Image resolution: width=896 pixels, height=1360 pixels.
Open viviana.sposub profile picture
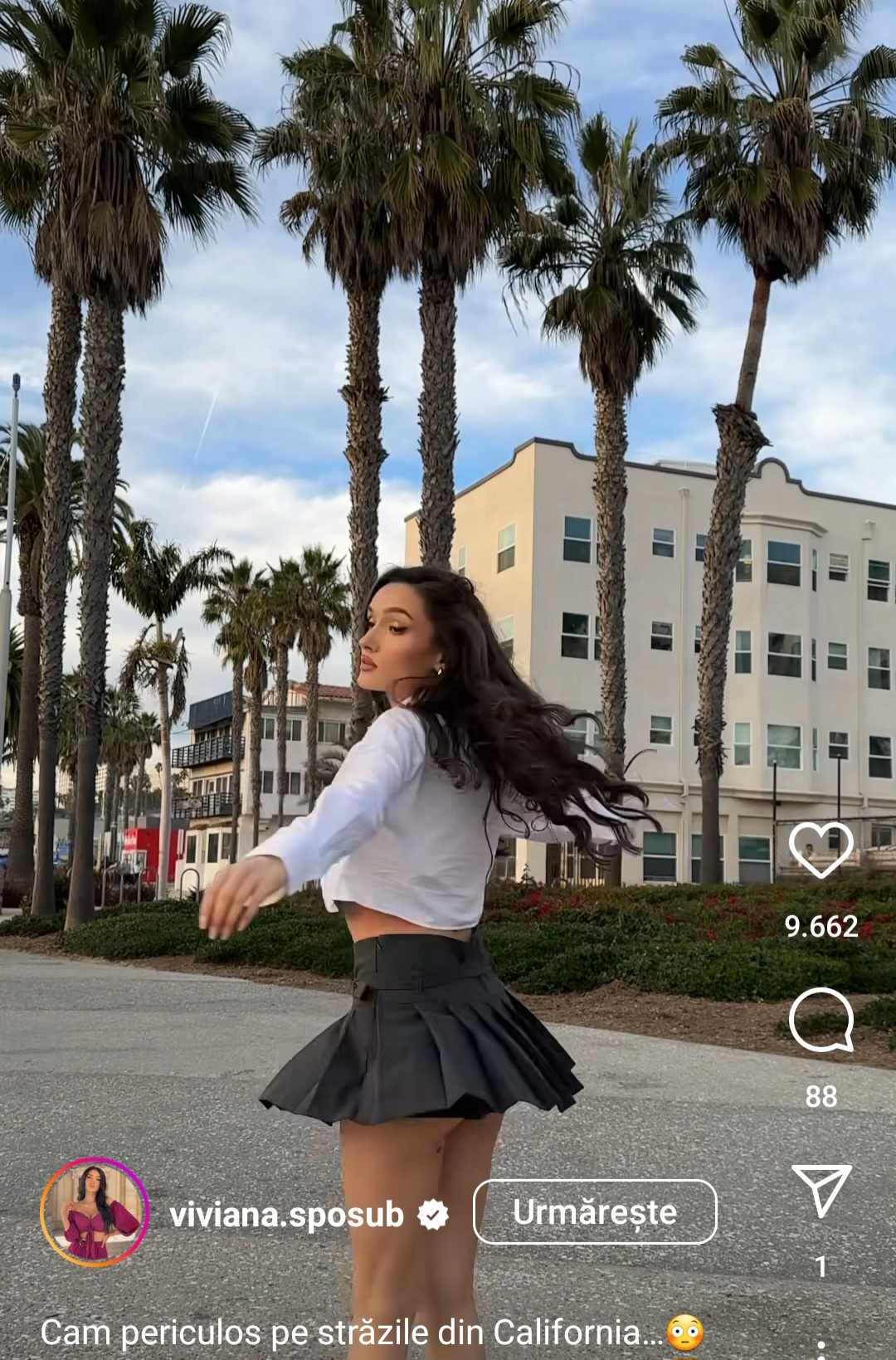click(95, 1212)
